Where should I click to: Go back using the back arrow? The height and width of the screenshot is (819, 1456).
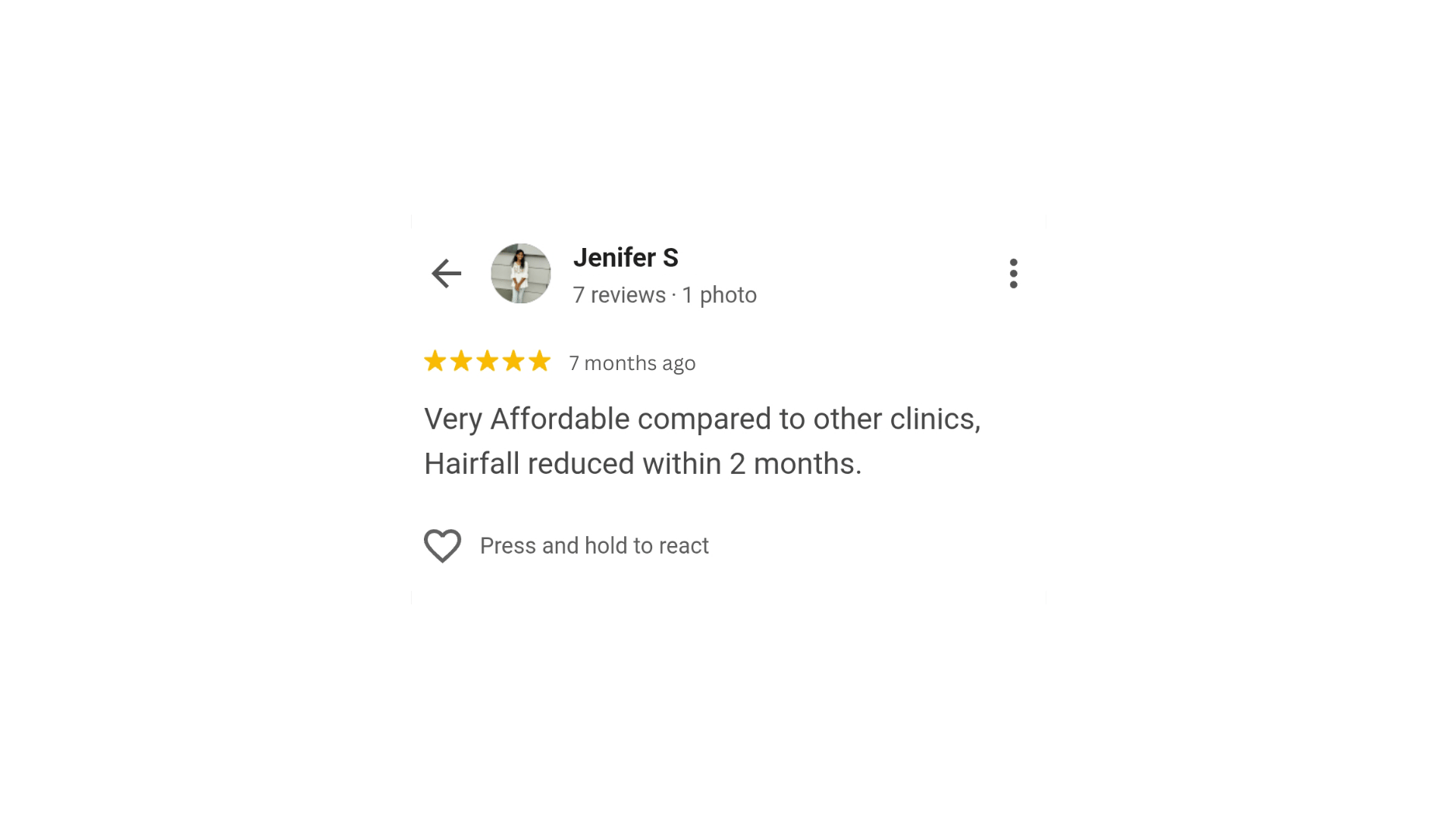coord(446,274)
